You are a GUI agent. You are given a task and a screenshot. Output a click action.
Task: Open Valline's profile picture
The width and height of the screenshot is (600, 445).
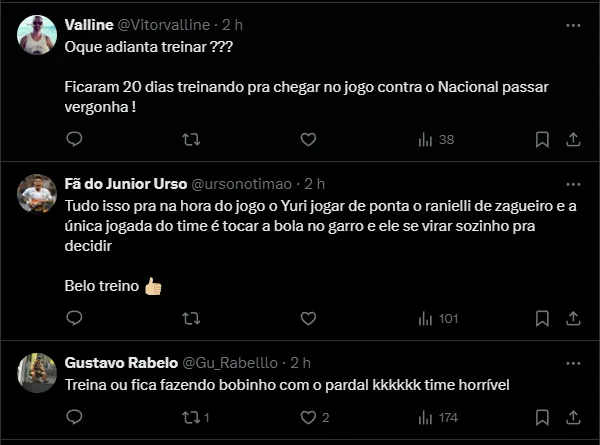[37, 35]
